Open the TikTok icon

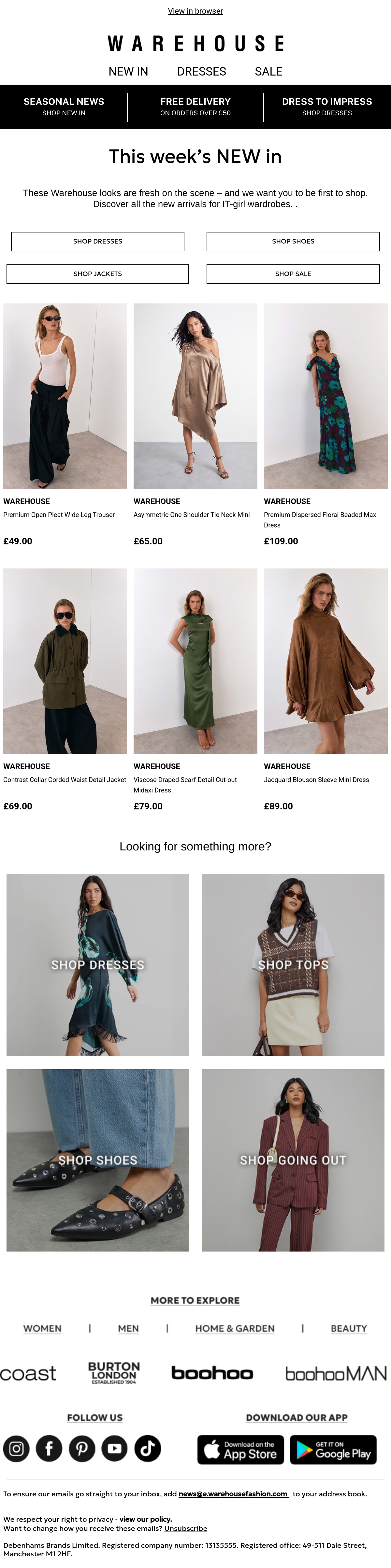coord(147,1448)
